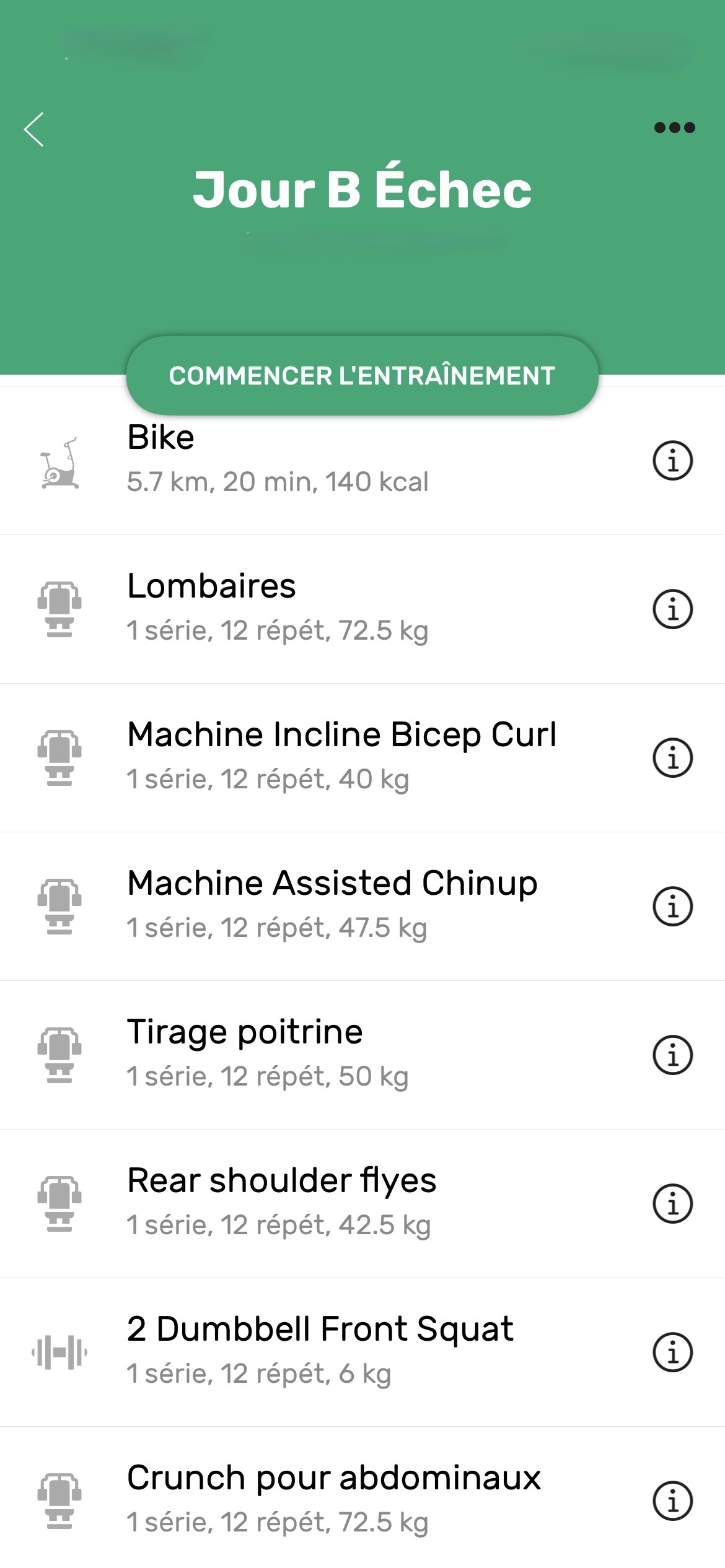This screenshot has width=725, height=1568.
Task: Show details icon for Rear shoulder flyes
Action: tap(672, 1204)
